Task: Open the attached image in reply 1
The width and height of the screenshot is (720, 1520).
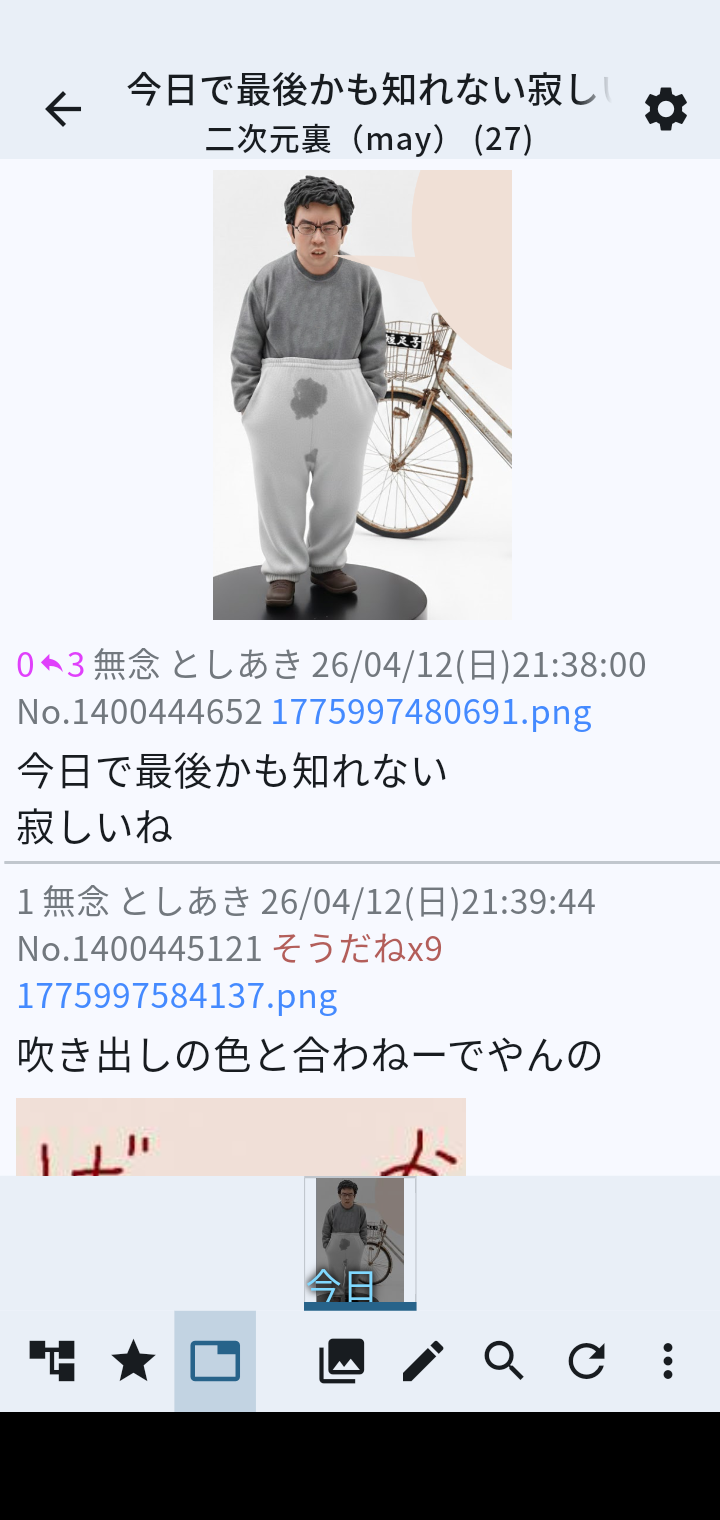Action: click(x=241, y=1136)
